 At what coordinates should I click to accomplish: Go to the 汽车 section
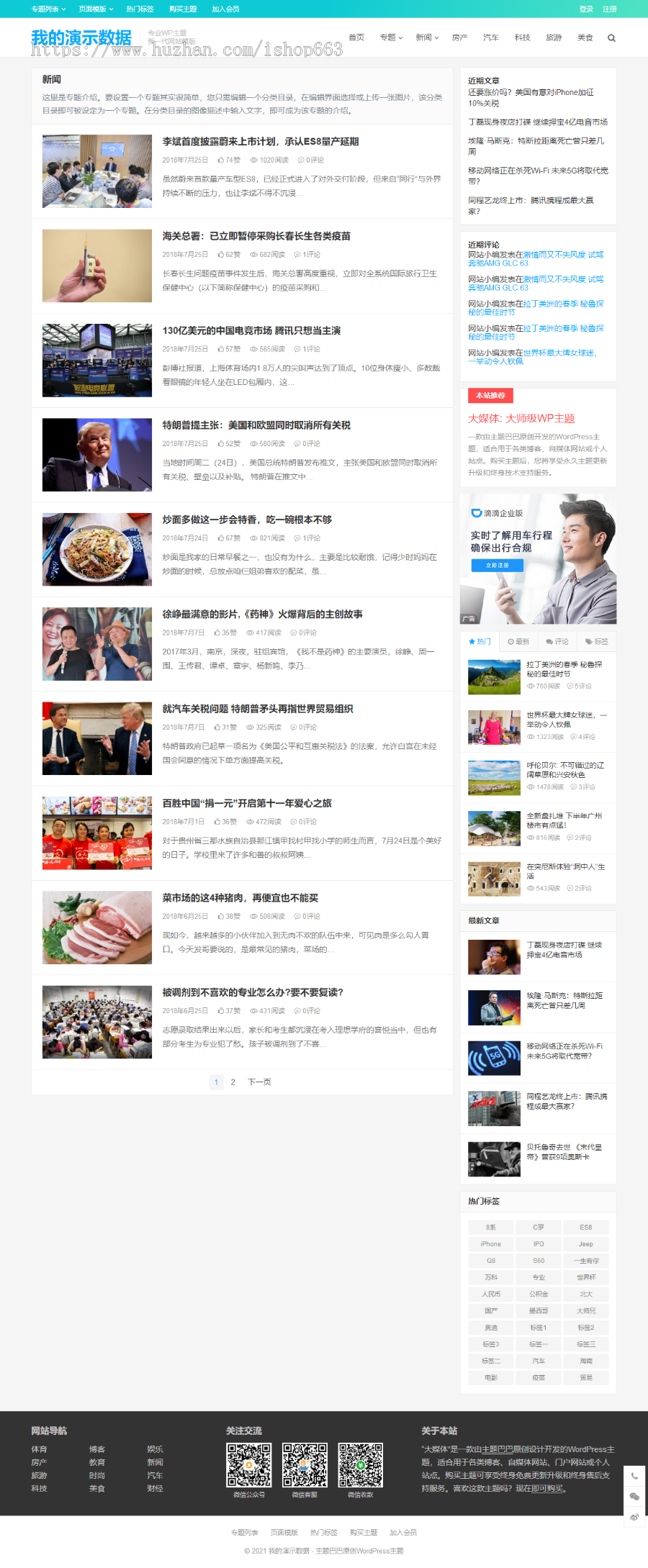[x=491, y=37]
